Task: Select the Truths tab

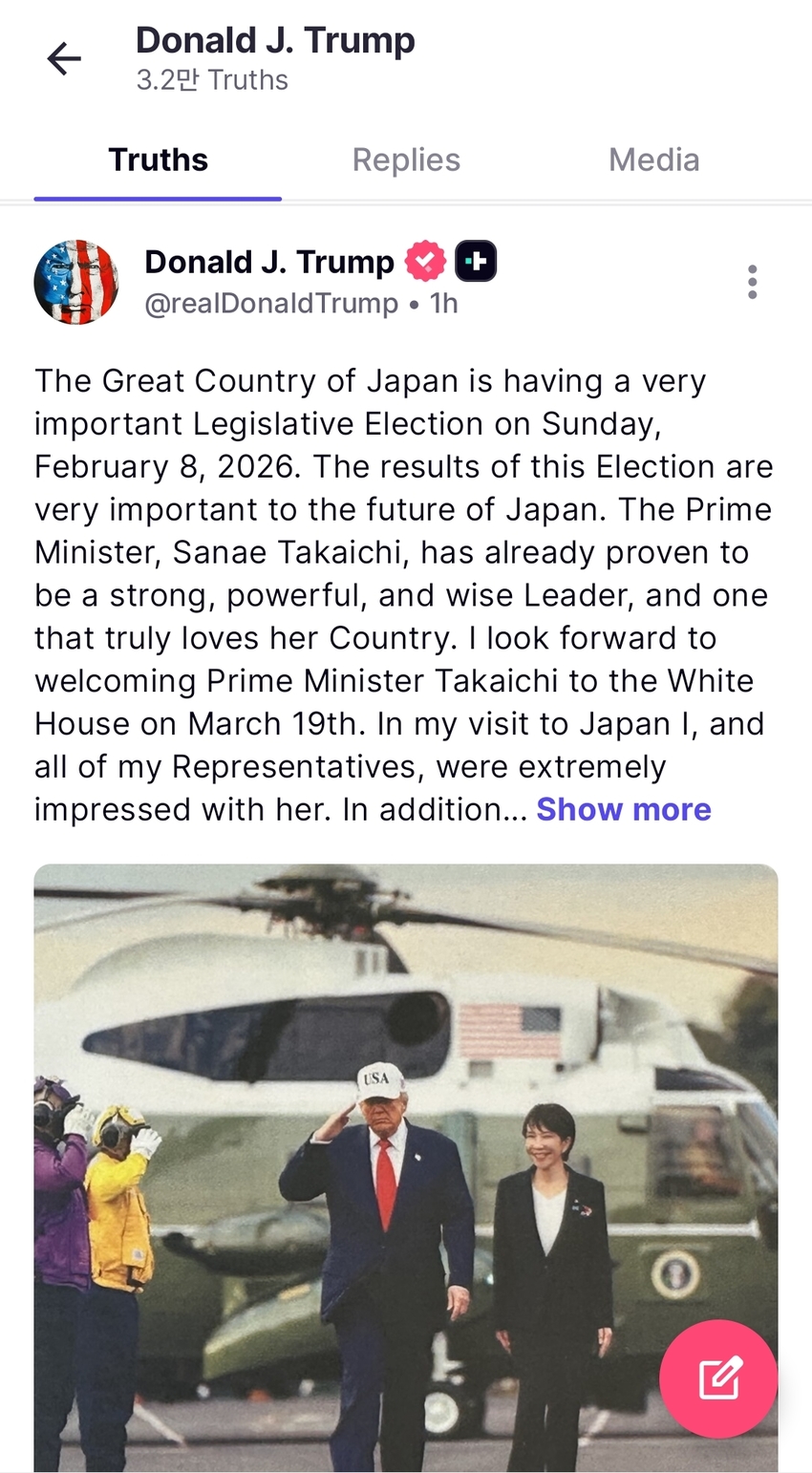Action: (158, 160)
